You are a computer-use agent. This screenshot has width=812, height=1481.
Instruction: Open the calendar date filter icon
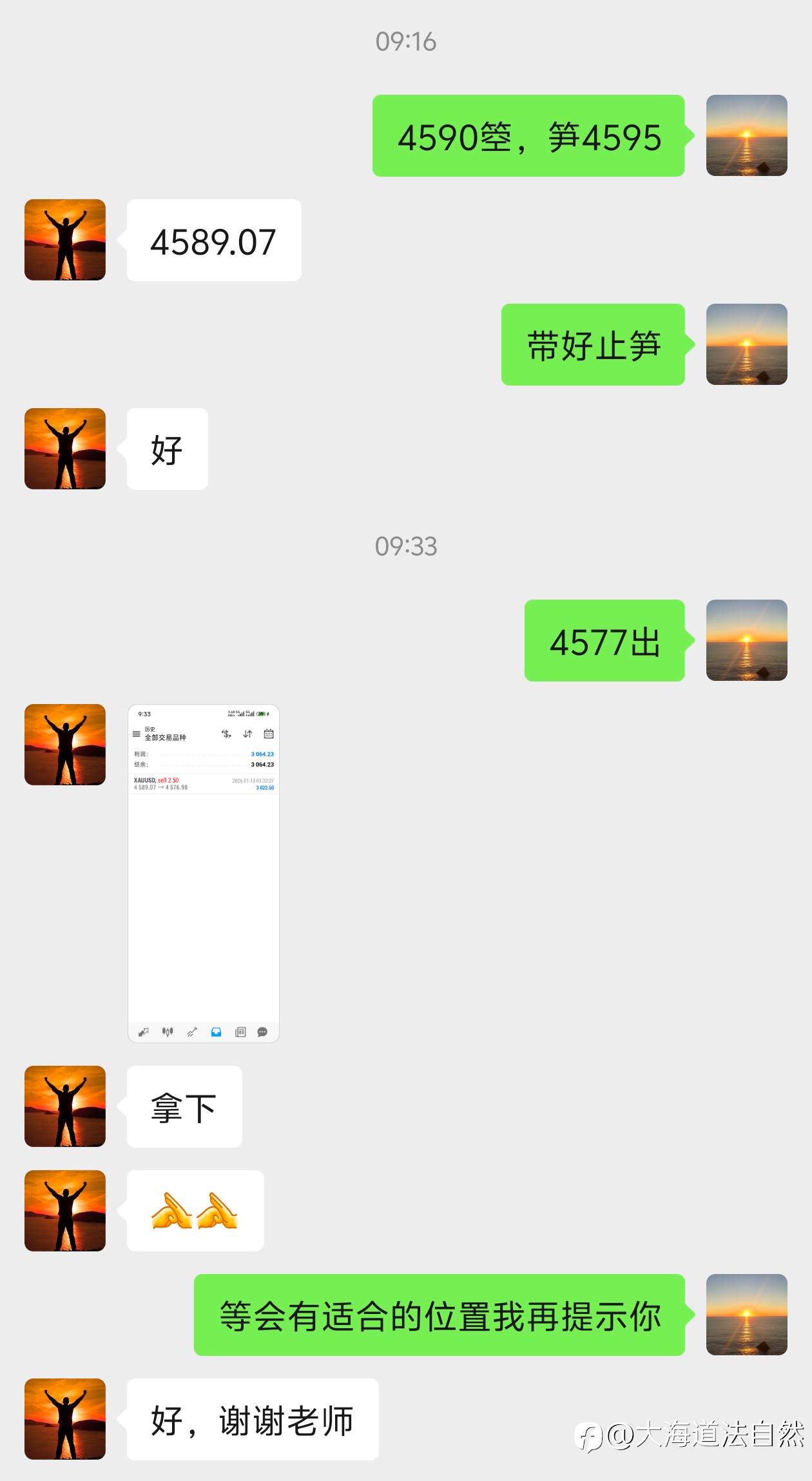point(269,734)
